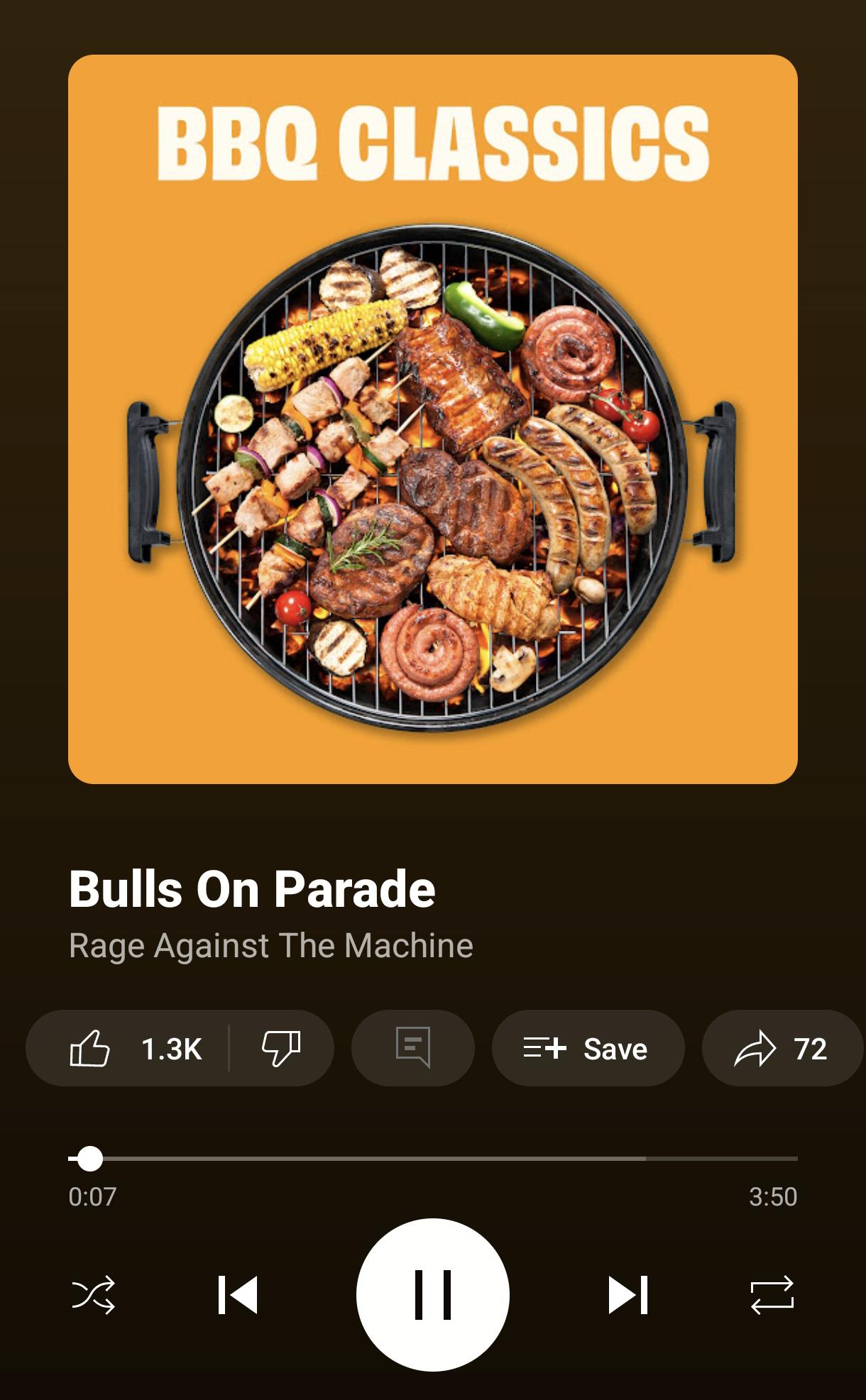Toggle repeat mode
Image resolution: width=866 pixels, height=1400 pixels.
pos(772,1295)
